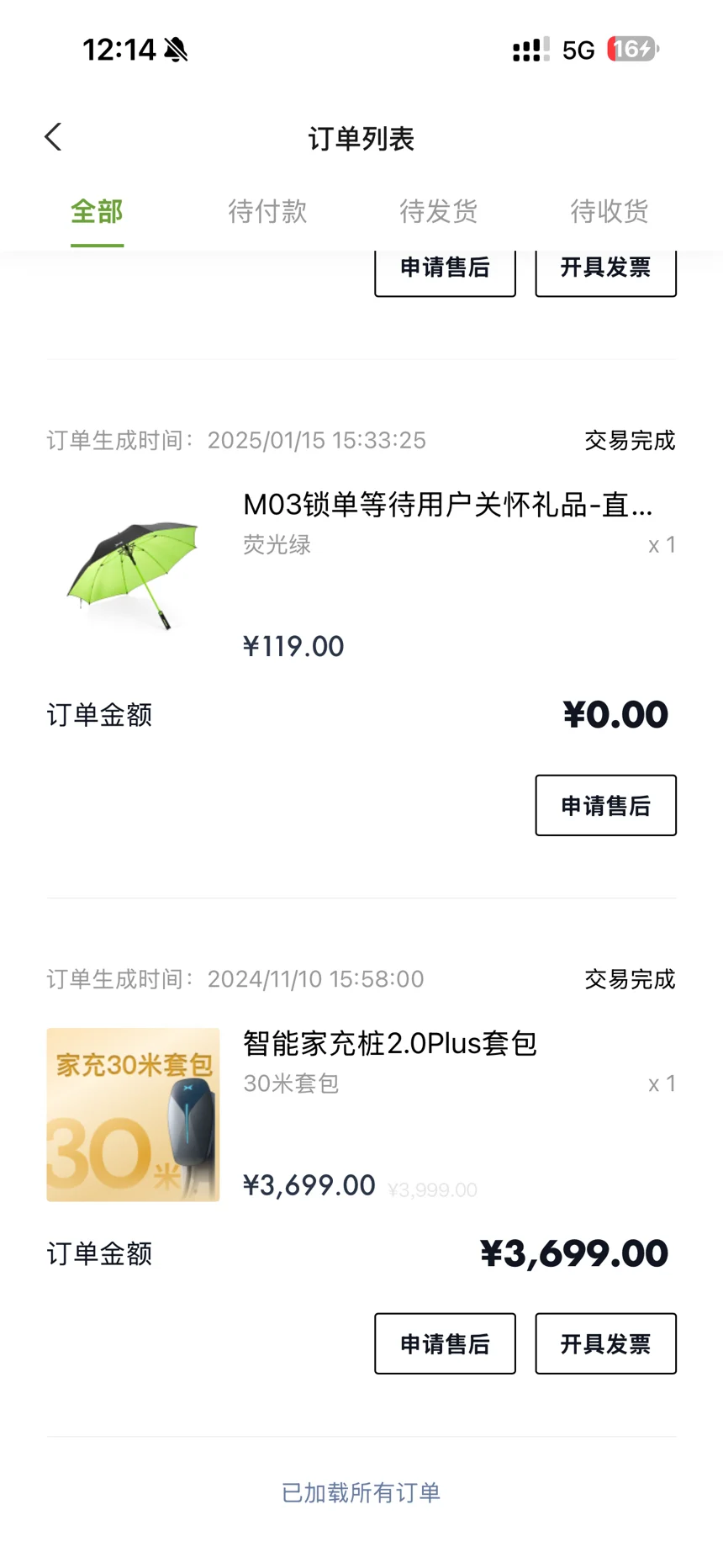Select the 待收货 tab
The height and width of the screenshot is (1568, 723).
609,211
